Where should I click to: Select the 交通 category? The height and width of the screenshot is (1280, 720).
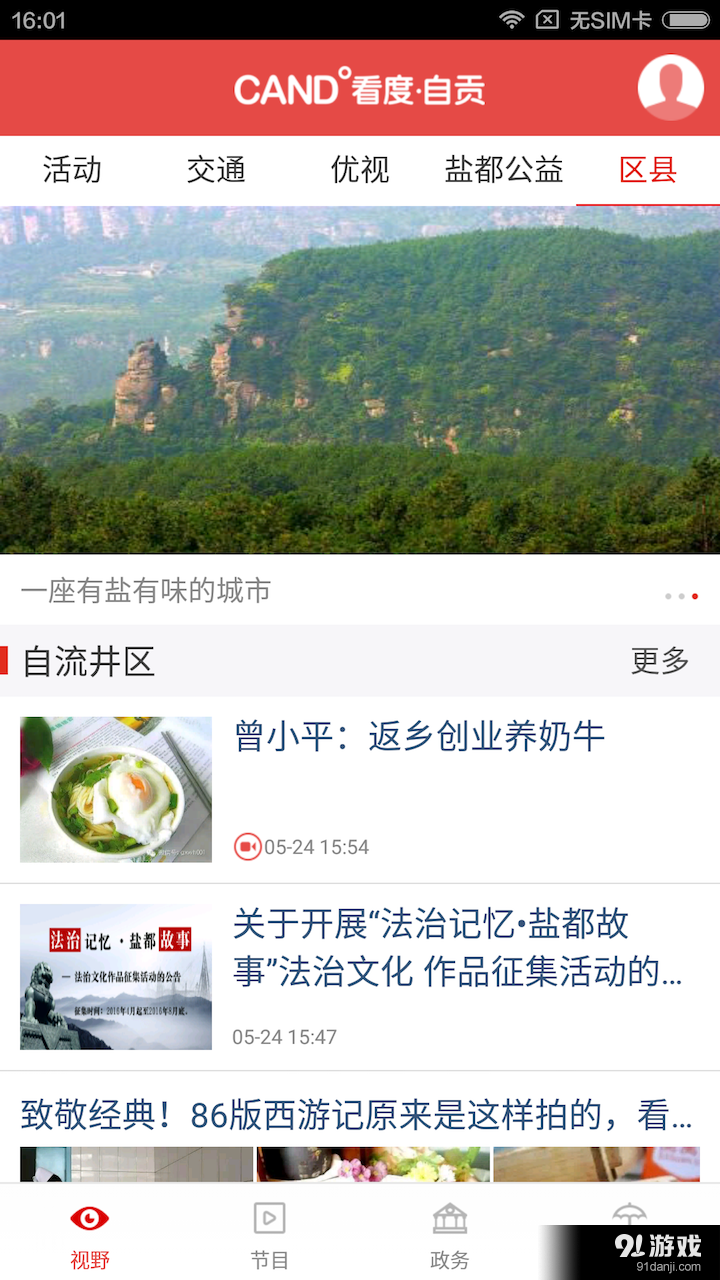216,170
